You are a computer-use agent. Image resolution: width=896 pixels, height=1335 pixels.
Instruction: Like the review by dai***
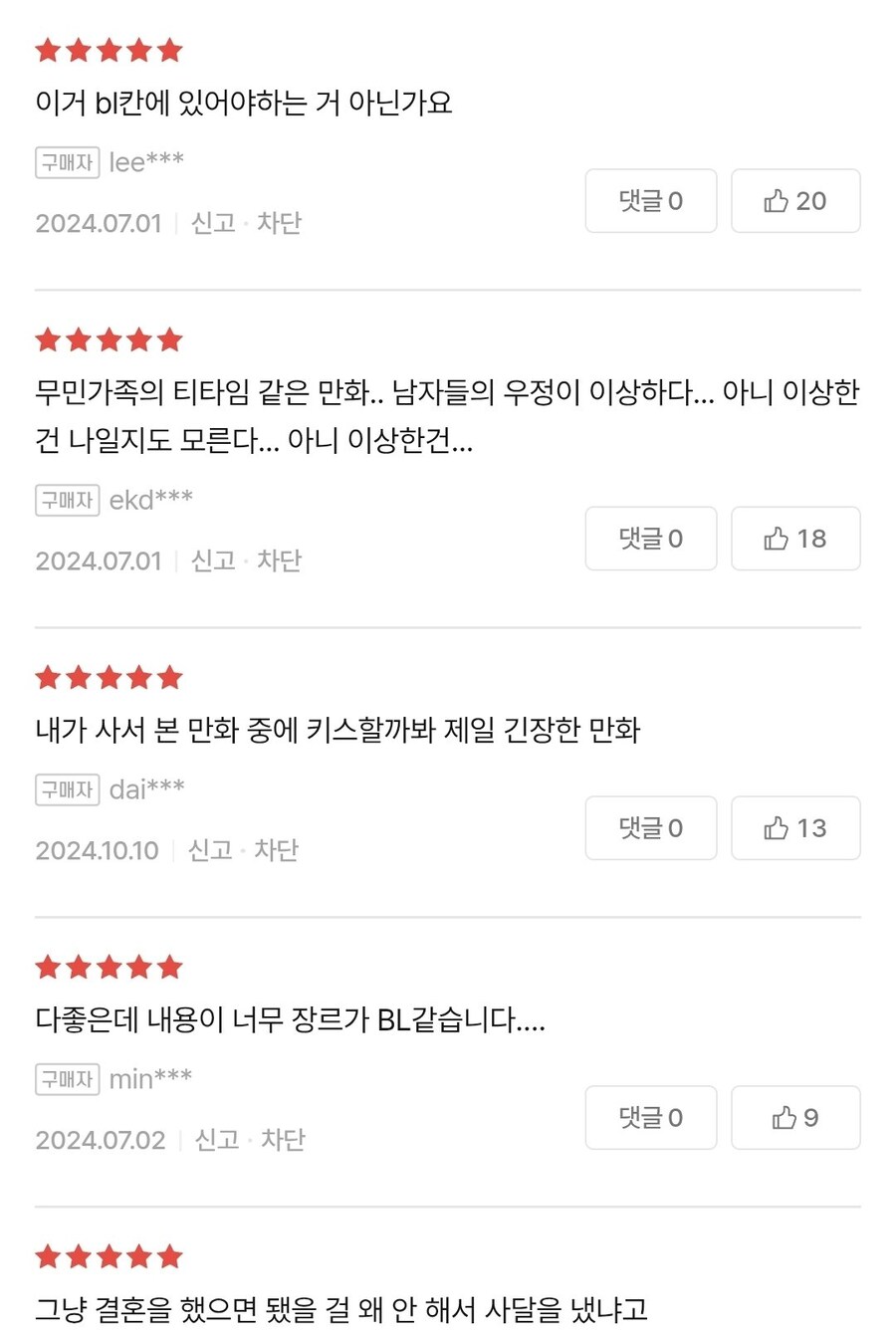pyautogui.click(x=795, y=828)
